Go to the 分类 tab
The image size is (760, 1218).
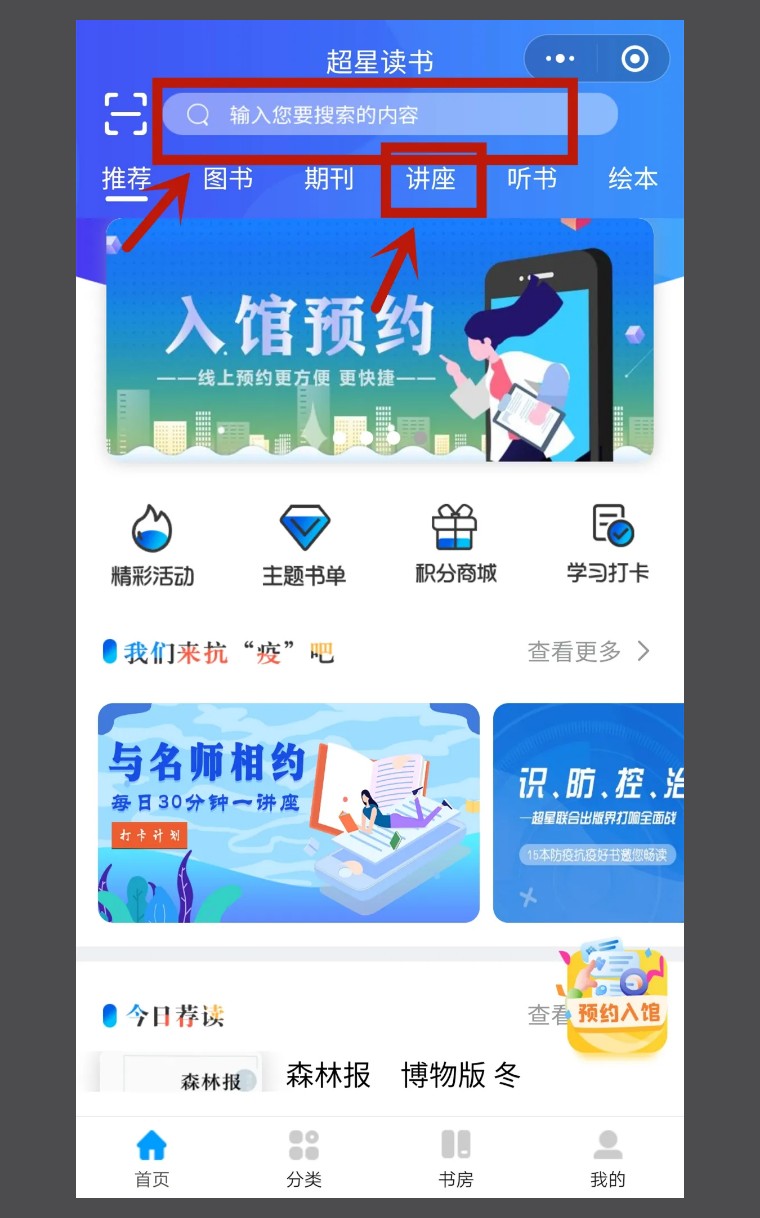[304, 1158]
